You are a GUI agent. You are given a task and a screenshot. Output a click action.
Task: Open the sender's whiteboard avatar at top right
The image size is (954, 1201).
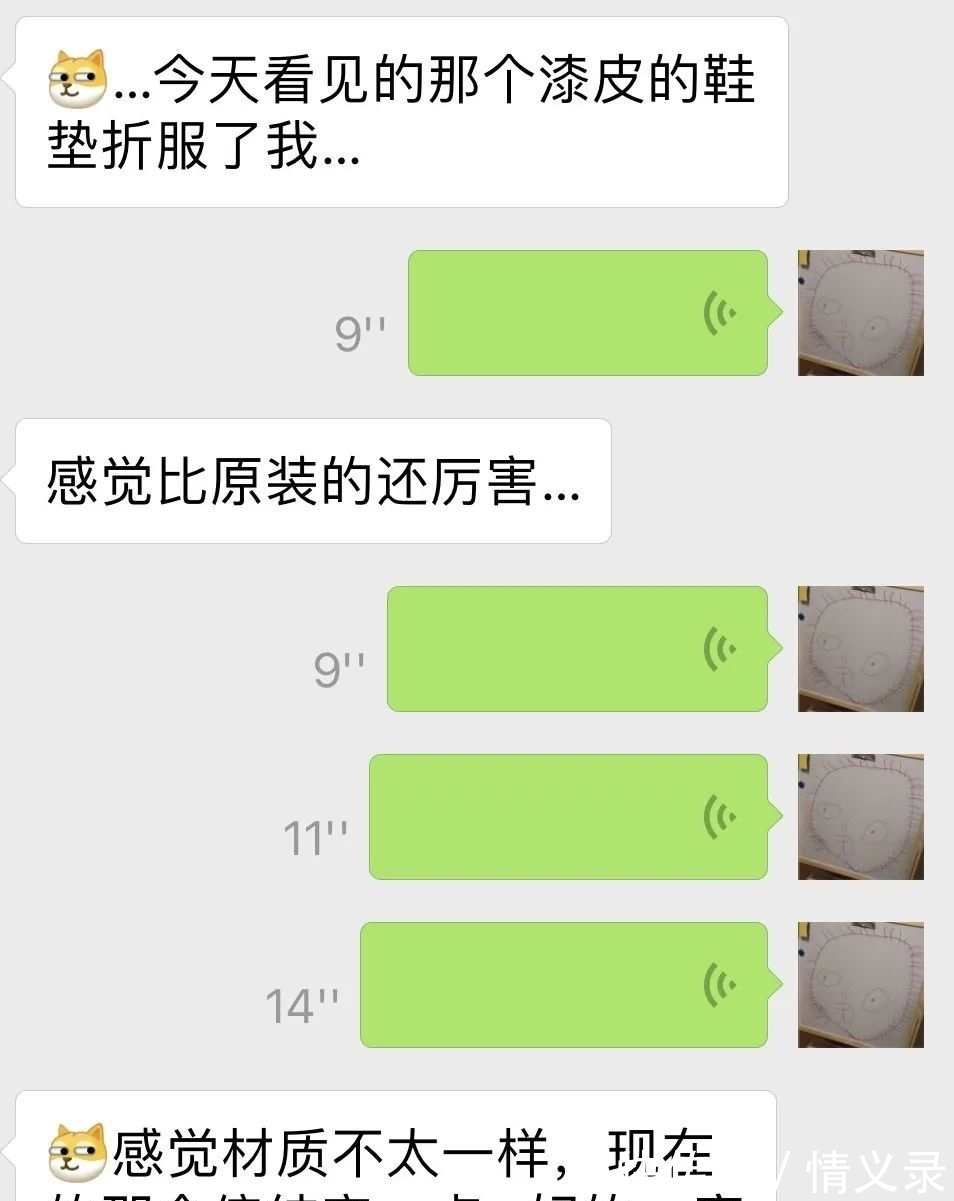(x=860, y=313)
